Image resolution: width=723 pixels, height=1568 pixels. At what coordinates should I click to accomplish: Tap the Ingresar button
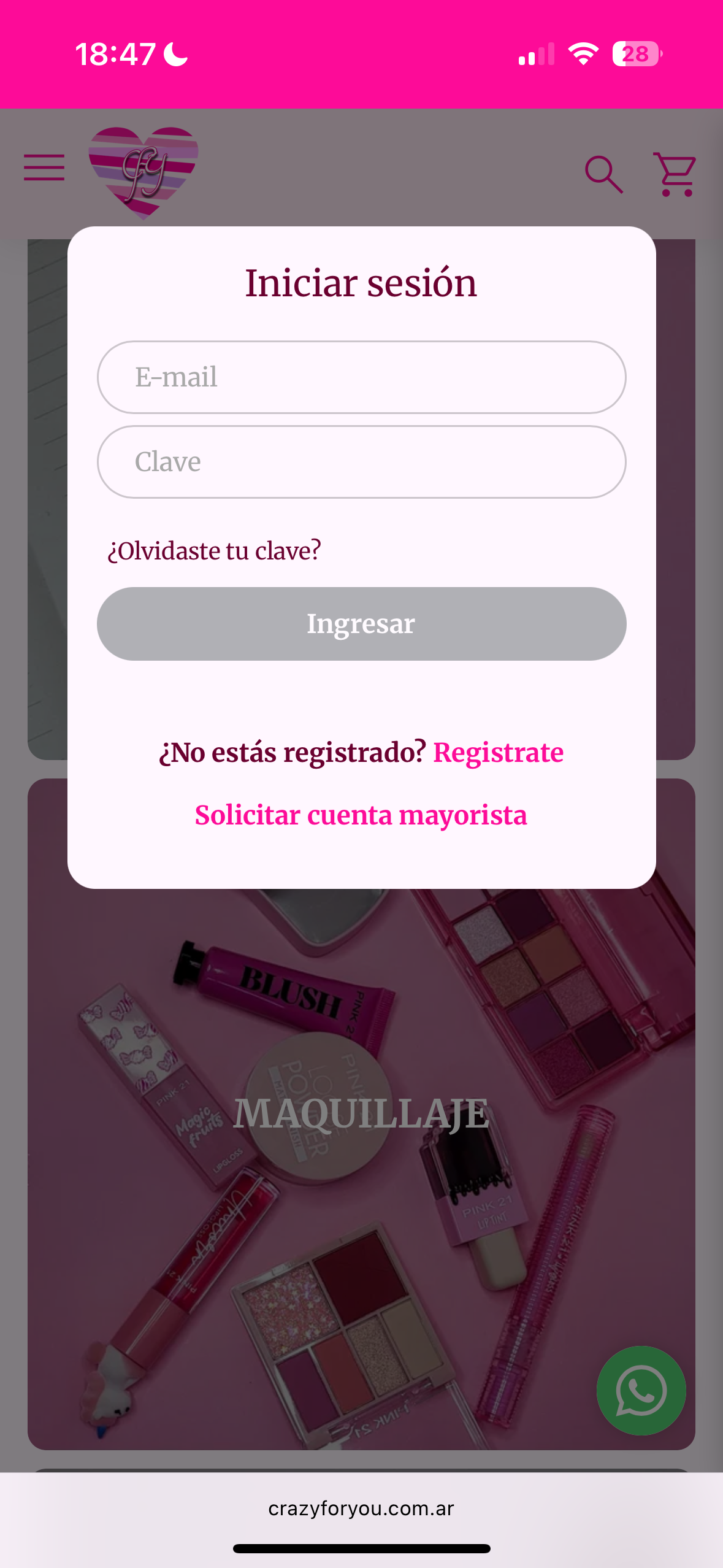tap(361, 624)
